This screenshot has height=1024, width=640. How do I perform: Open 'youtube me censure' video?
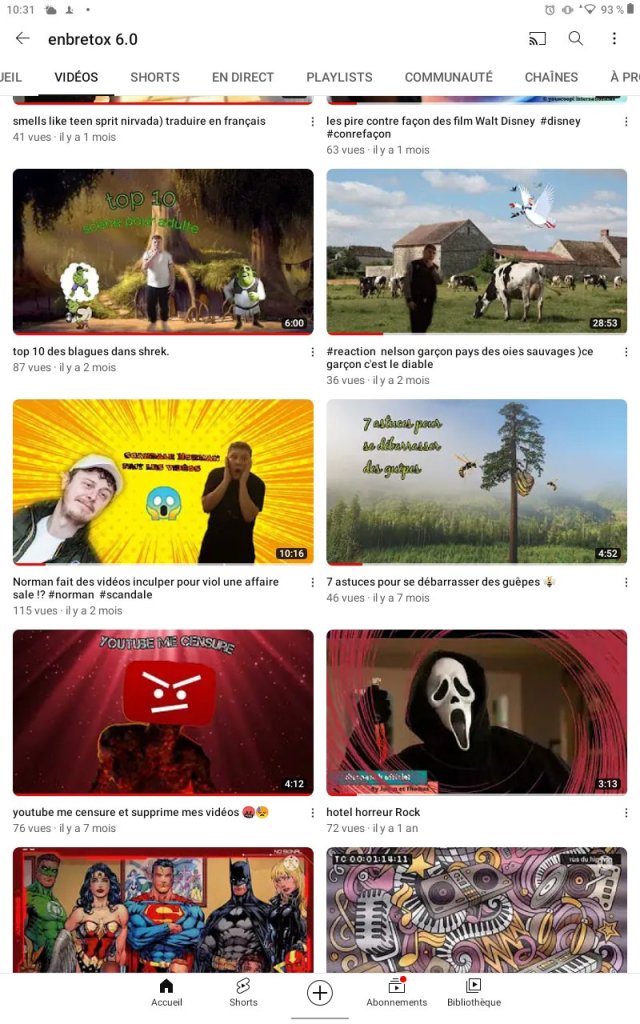tap(163, 712)
